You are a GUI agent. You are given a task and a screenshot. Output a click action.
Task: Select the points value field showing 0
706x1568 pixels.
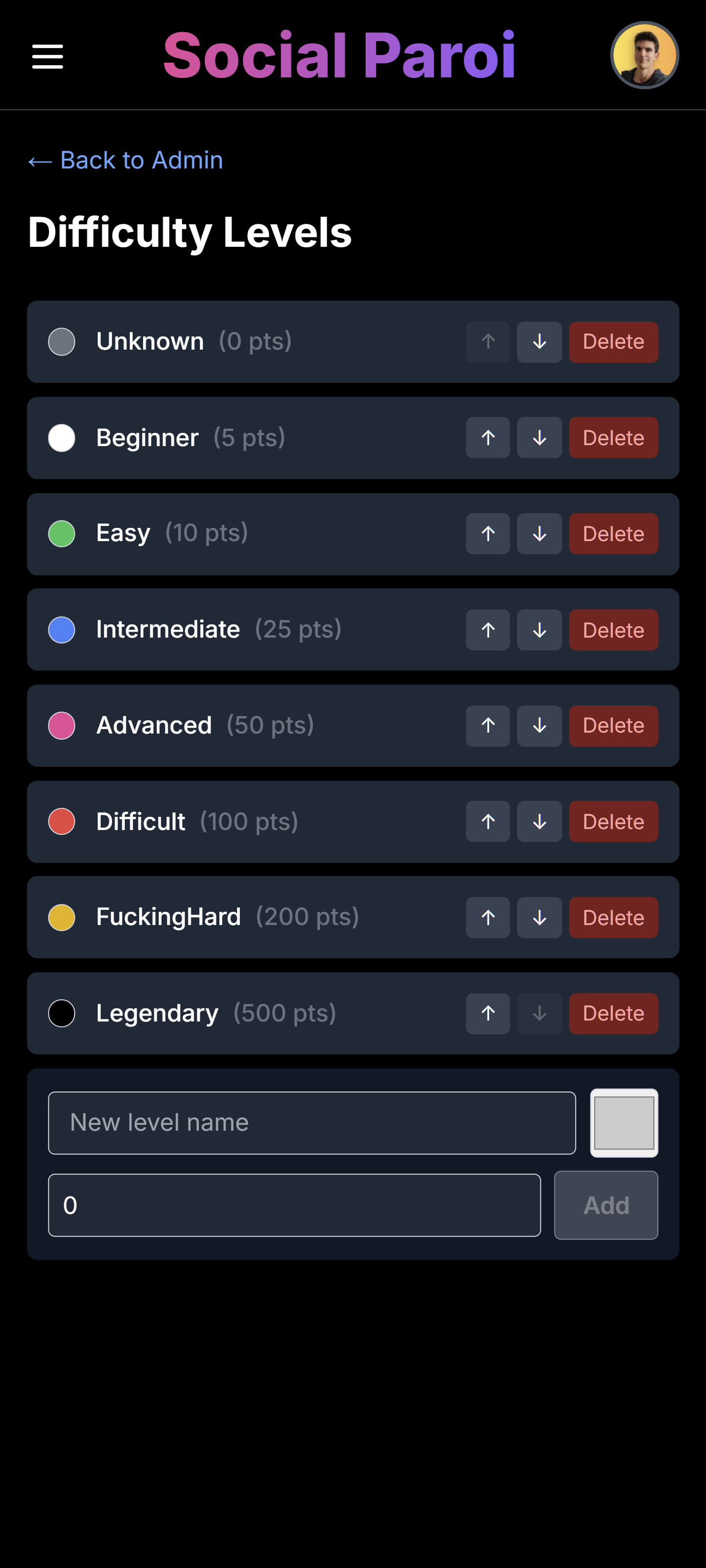pyautogui.click(x=294, y=1205)
